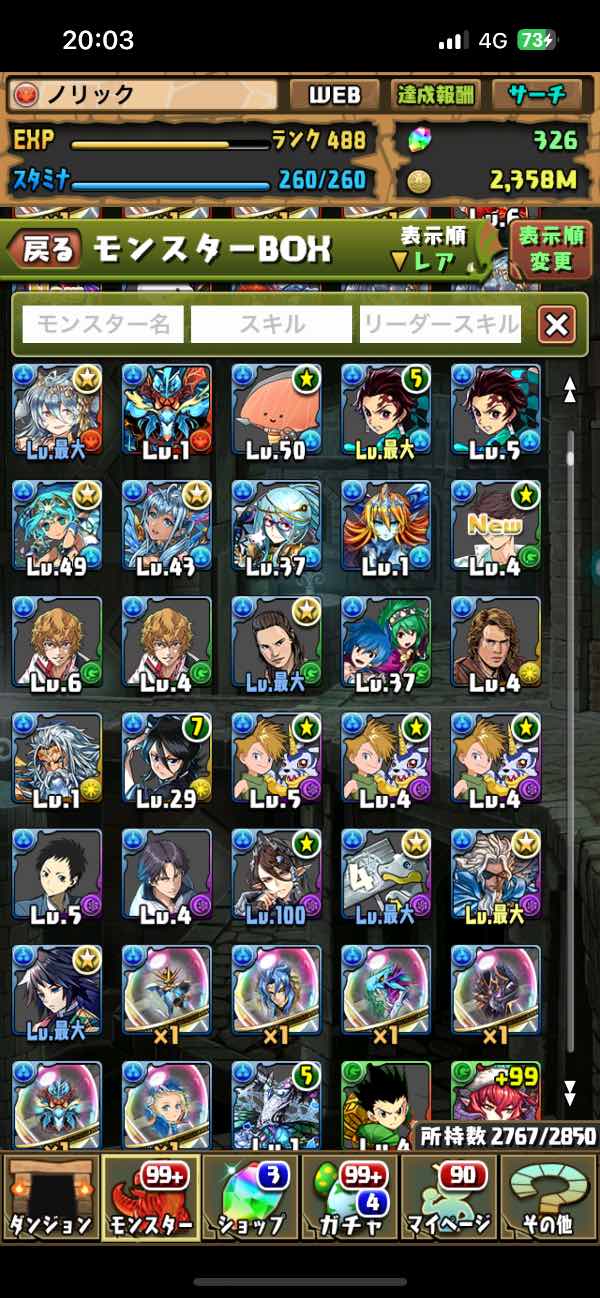Close the search filter with X
This screenshot has height=1298, width=600.
(x=556, y=324)
